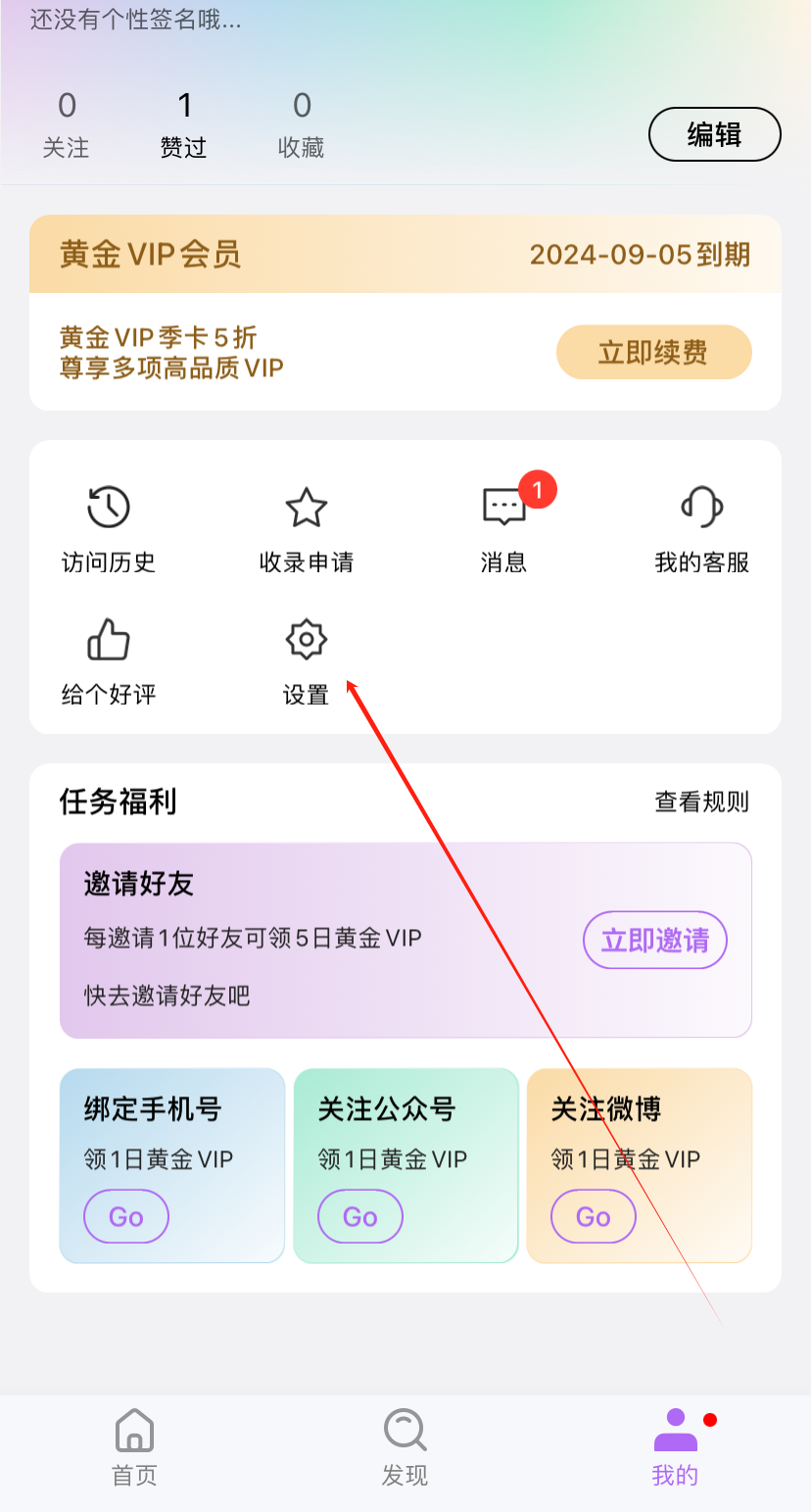Select the 我的 tab
811x1512 pixels.
point(676,1447)
